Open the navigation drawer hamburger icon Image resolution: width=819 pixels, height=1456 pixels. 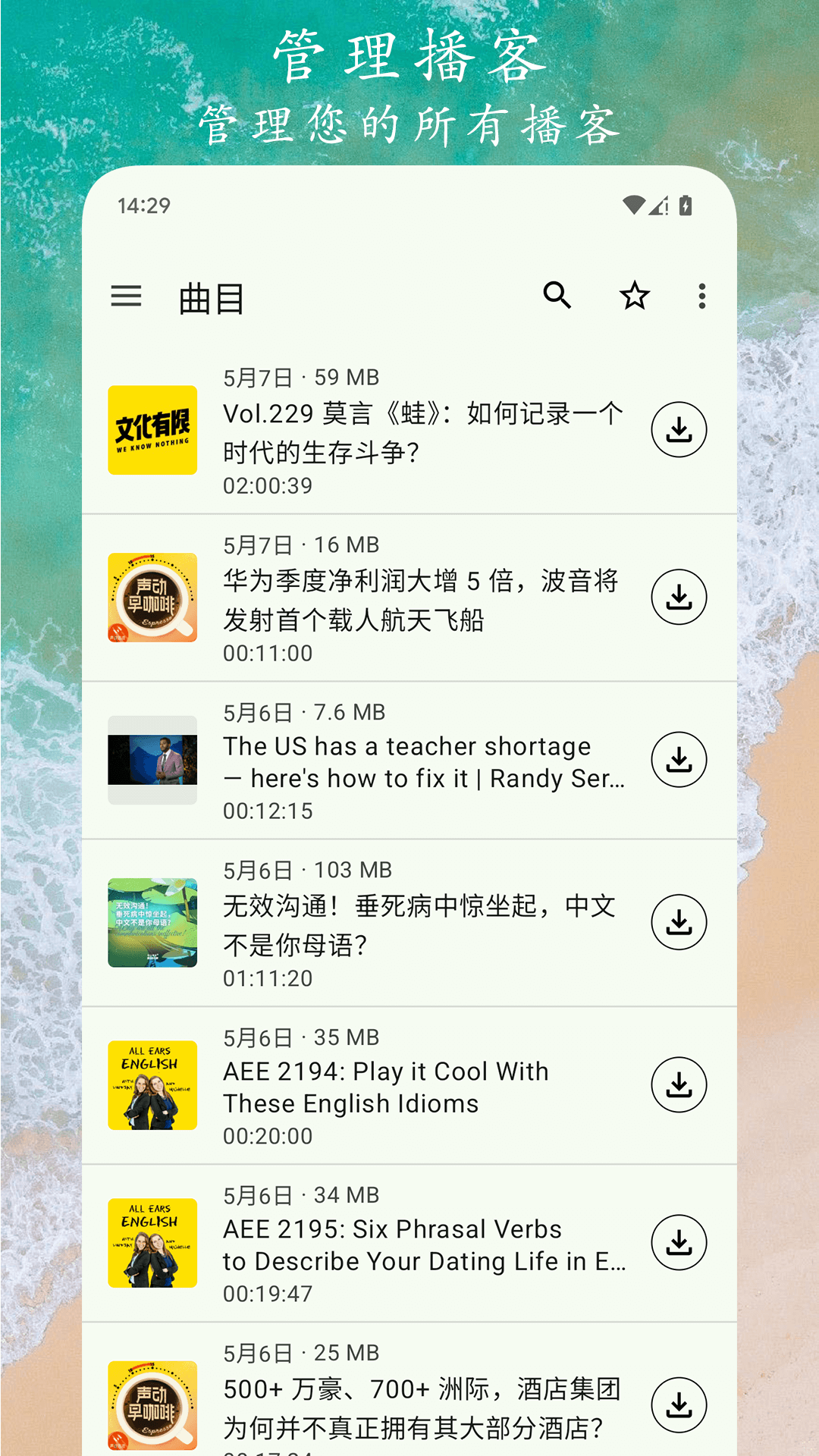point(126,296)
